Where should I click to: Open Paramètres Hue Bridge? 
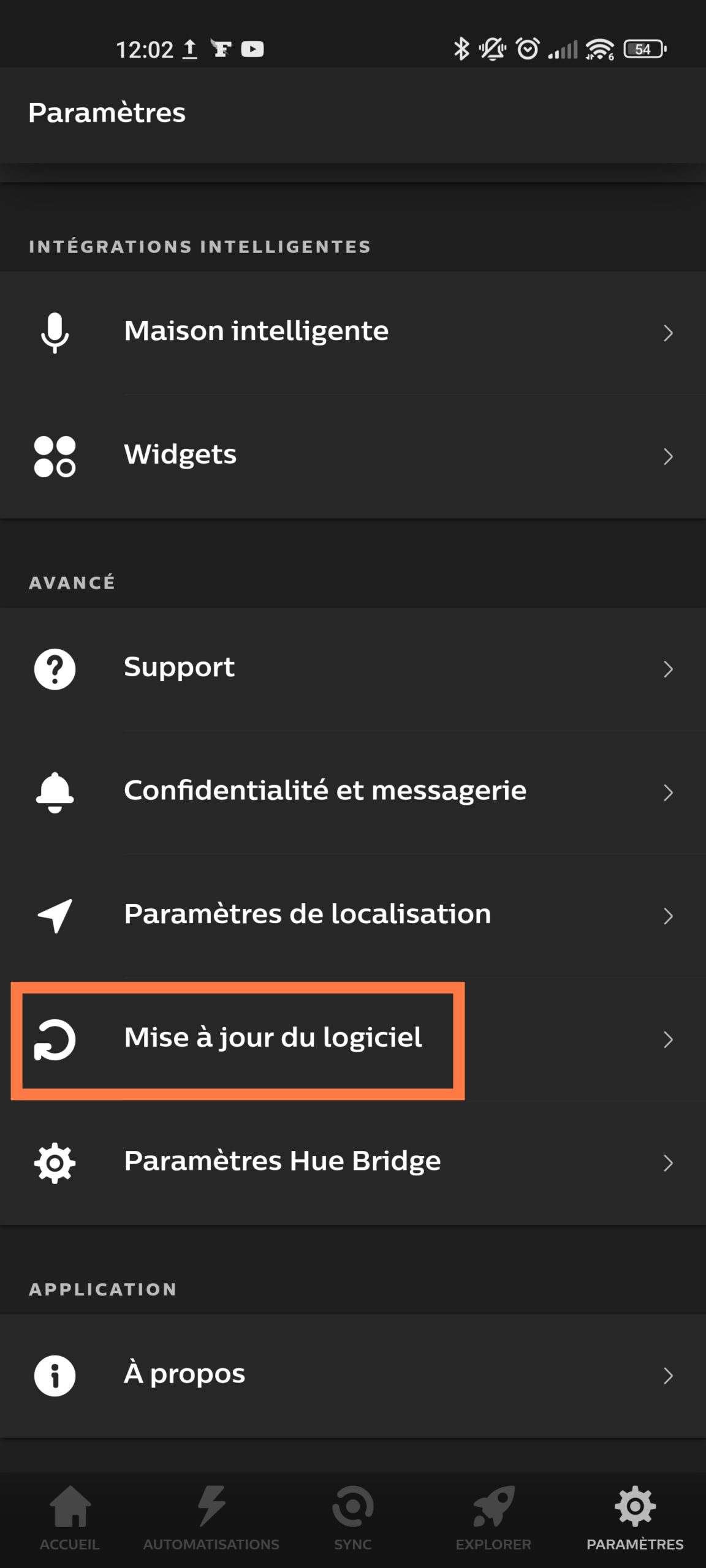coord(353,1163)
